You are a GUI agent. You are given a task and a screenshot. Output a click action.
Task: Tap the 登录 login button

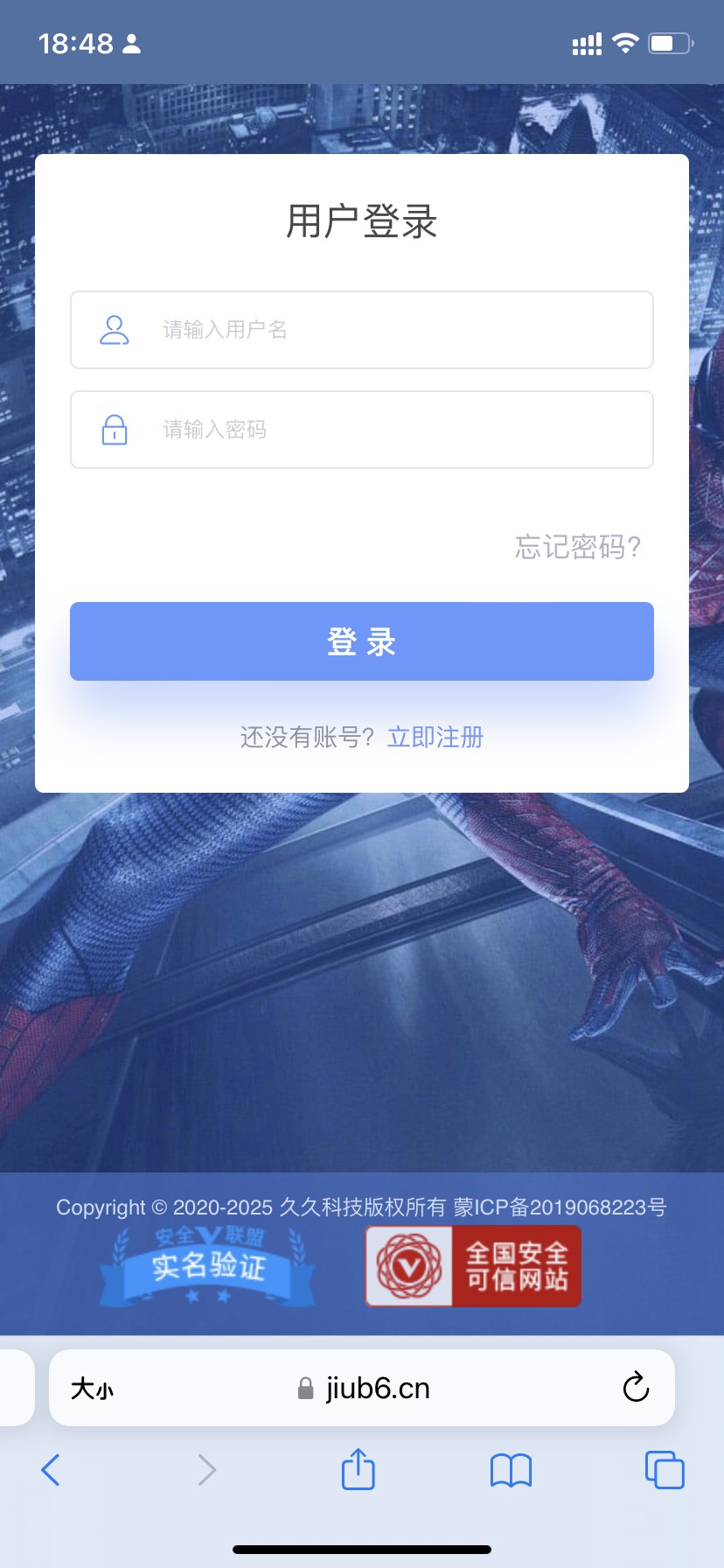point(361,641)
